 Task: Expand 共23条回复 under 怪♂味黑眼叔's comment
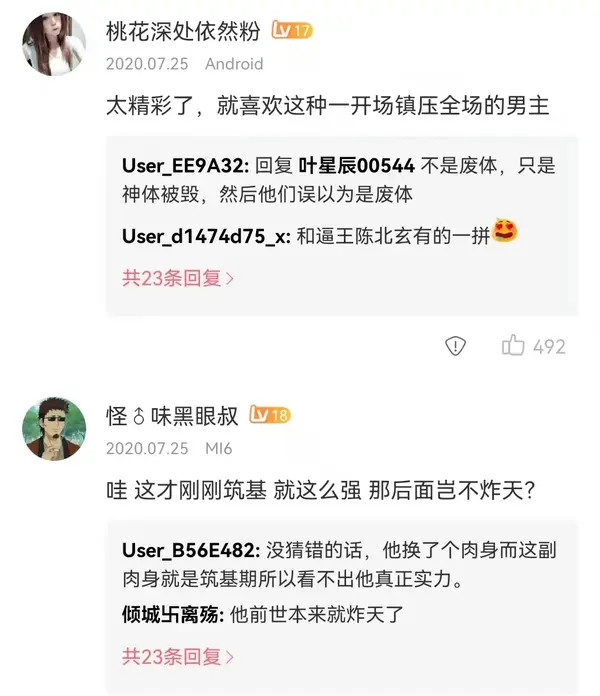tap(178, 657)
